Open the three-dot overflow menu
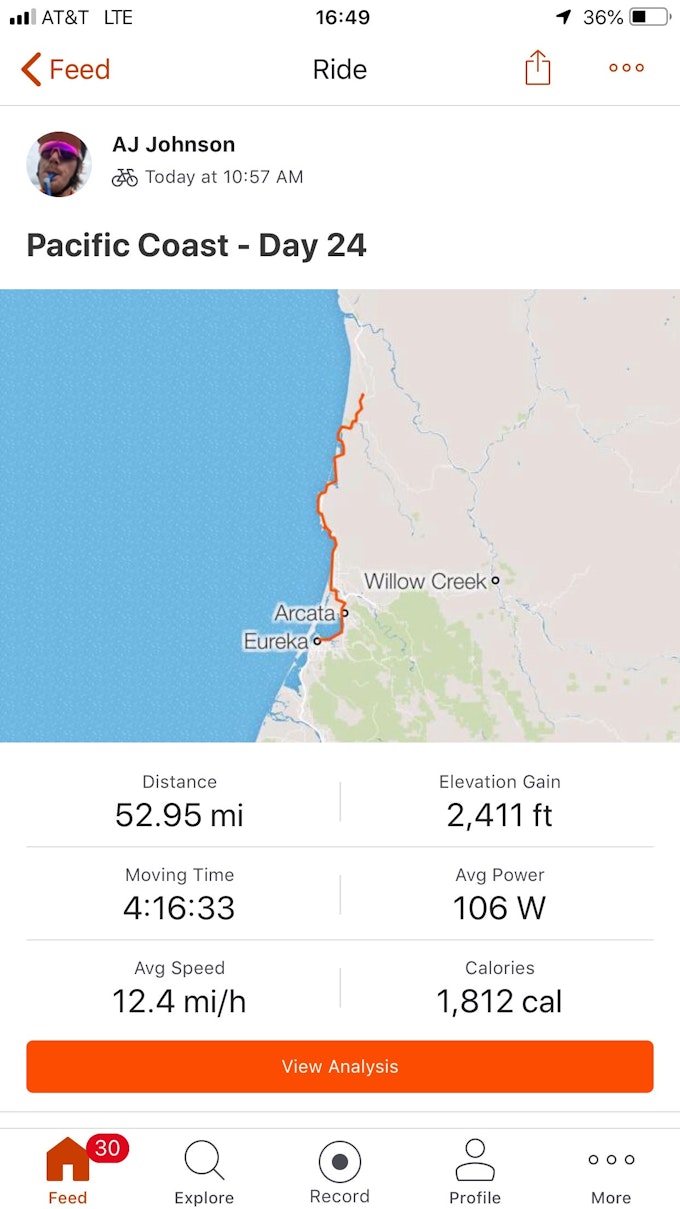 coord(626,68)
